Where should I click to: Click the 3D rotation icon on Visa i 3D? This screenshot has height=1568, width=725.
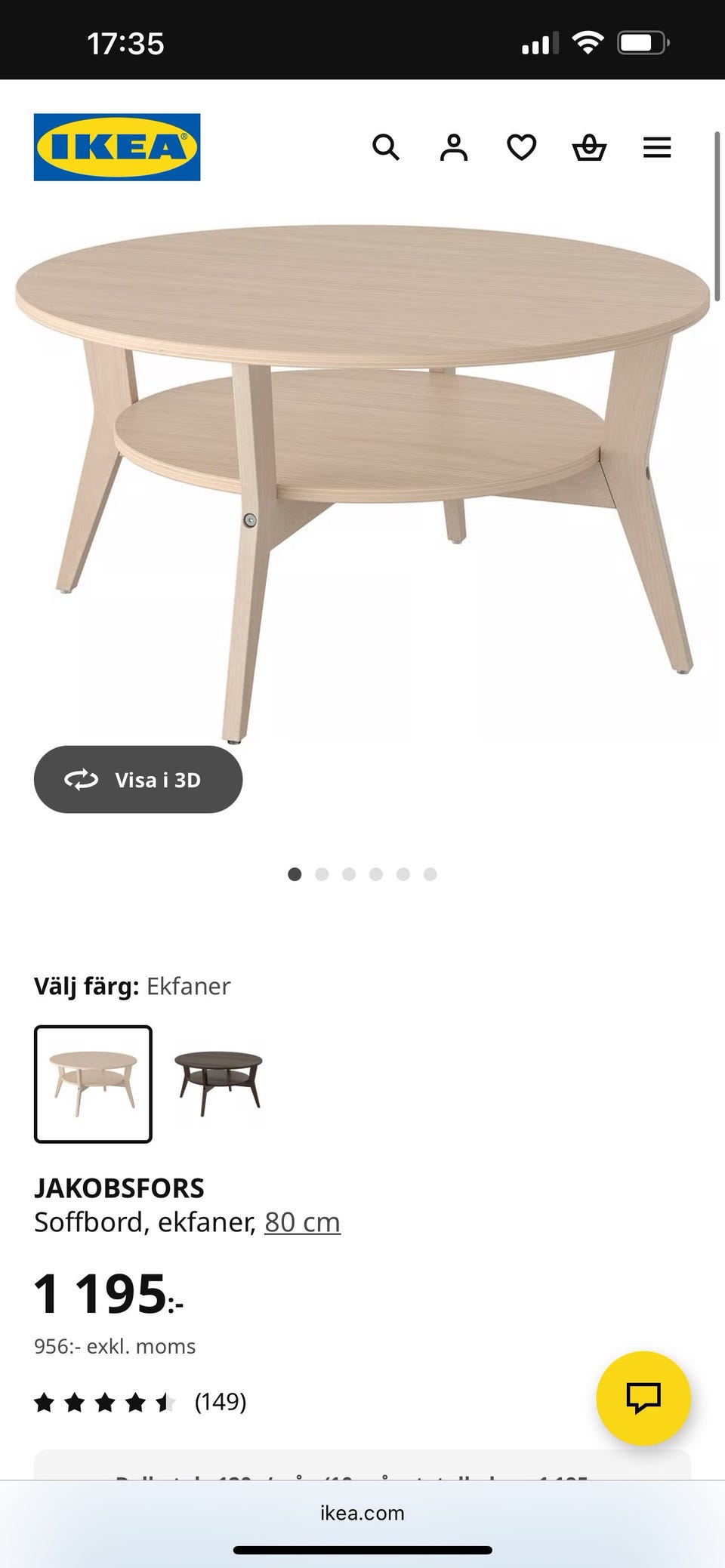83,780
